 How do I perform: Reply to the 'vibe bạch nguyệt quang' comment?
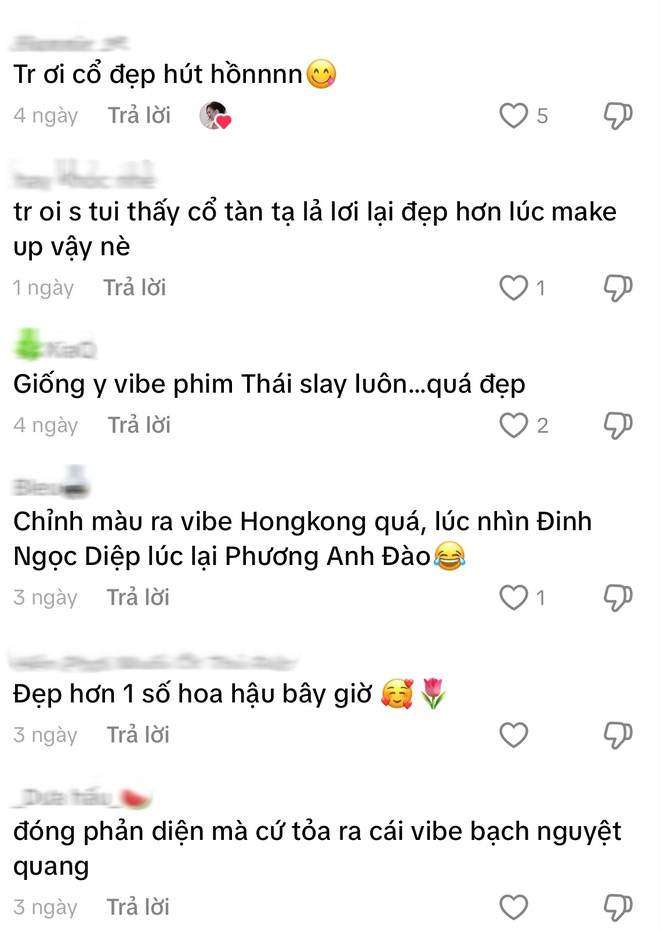point(138,908)
